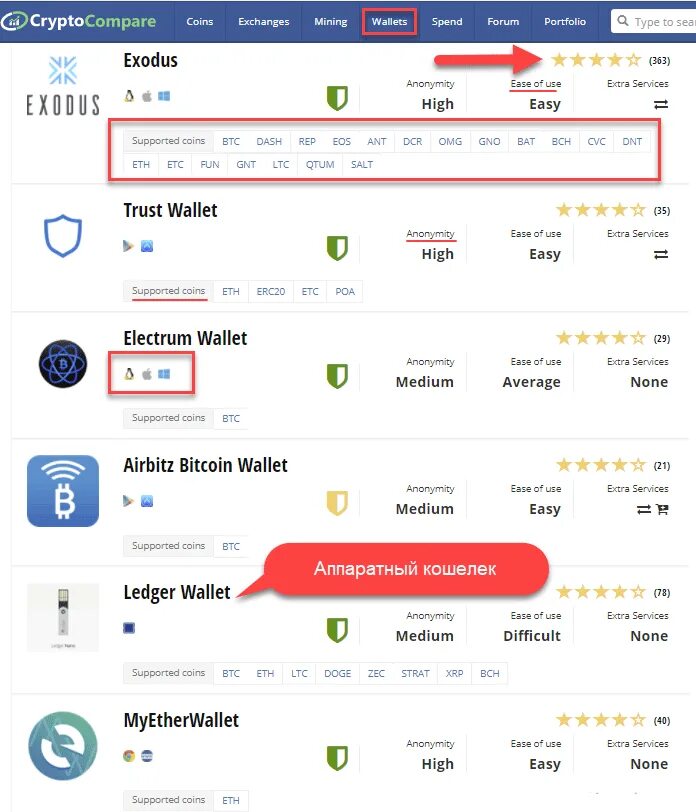The height and width of the screenshot is (812, 696).
Task: Open the Coins section in the top bar
Action: 200,21
